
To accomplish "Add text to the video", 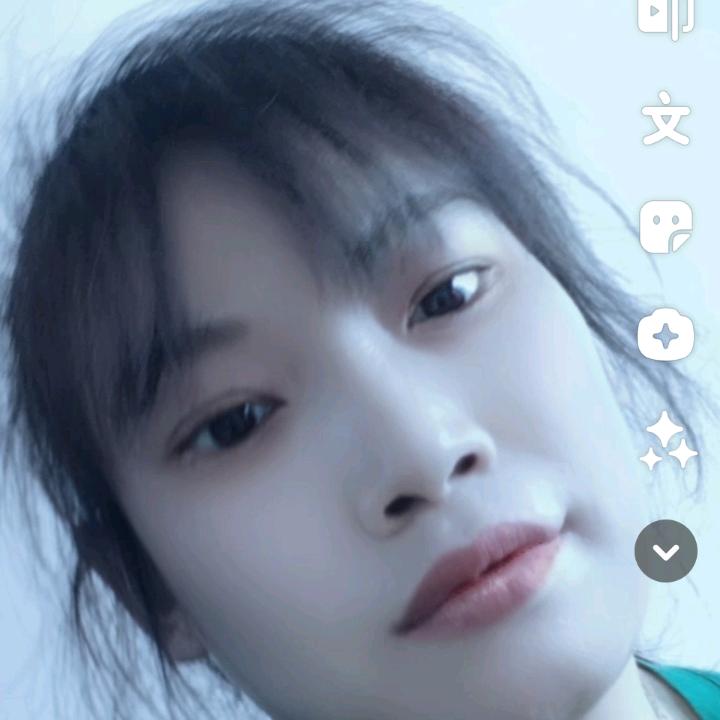I will click(666, 119).
